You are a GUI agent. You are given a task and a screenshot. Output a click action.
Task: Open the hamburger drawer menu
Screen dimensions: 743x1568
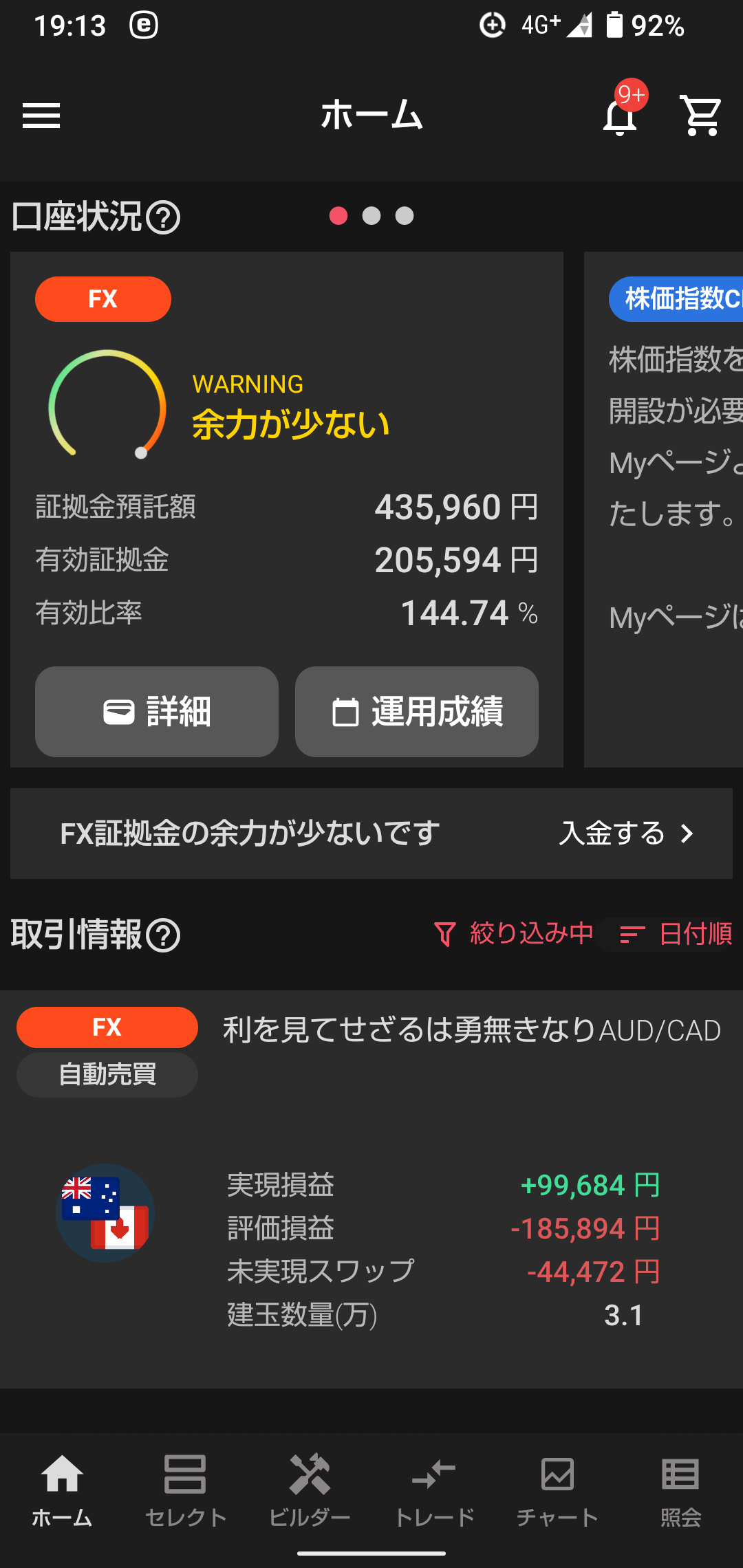41,116
